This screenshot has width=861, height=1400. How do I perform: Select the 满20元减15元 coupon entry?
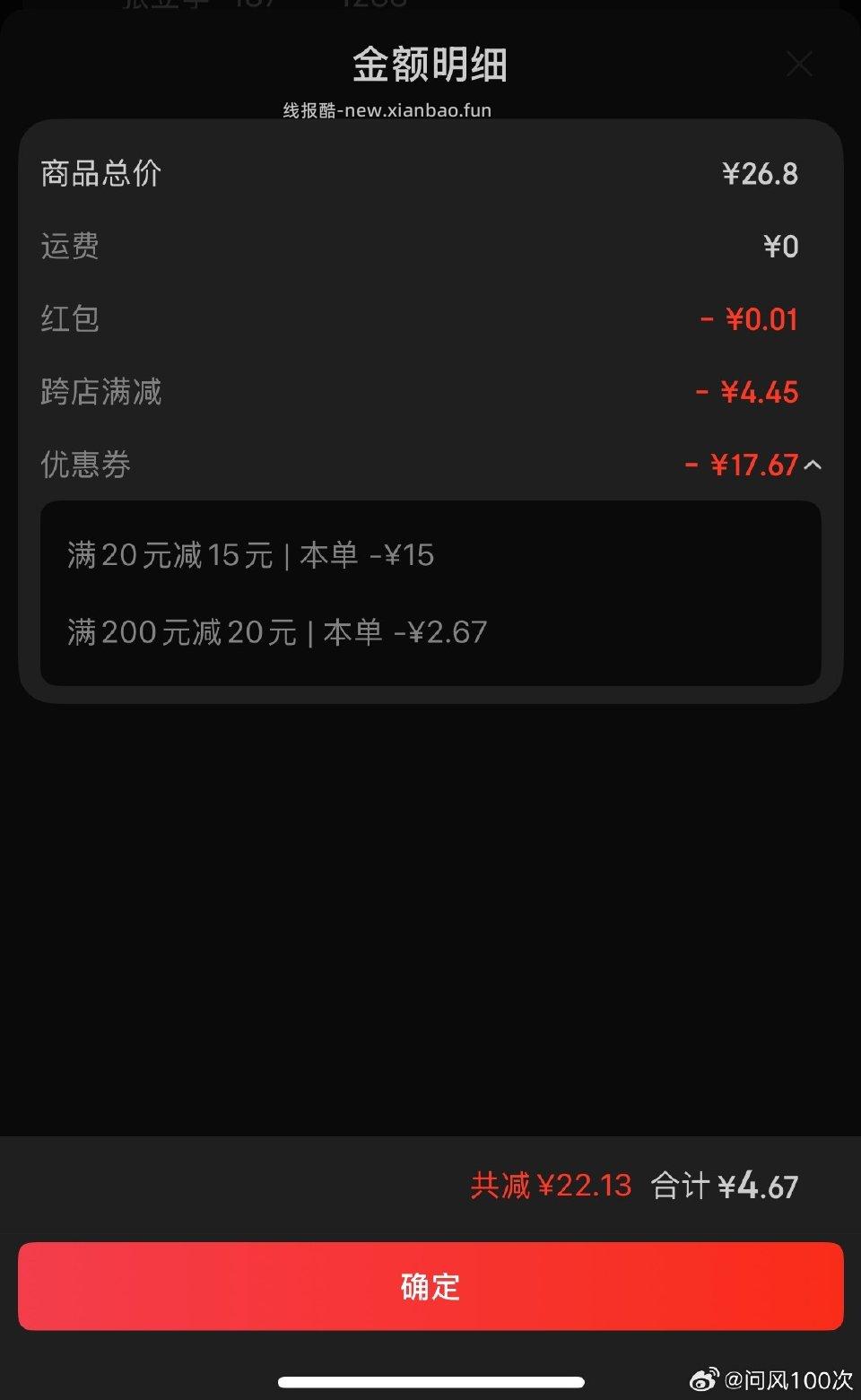click(251, 554)
